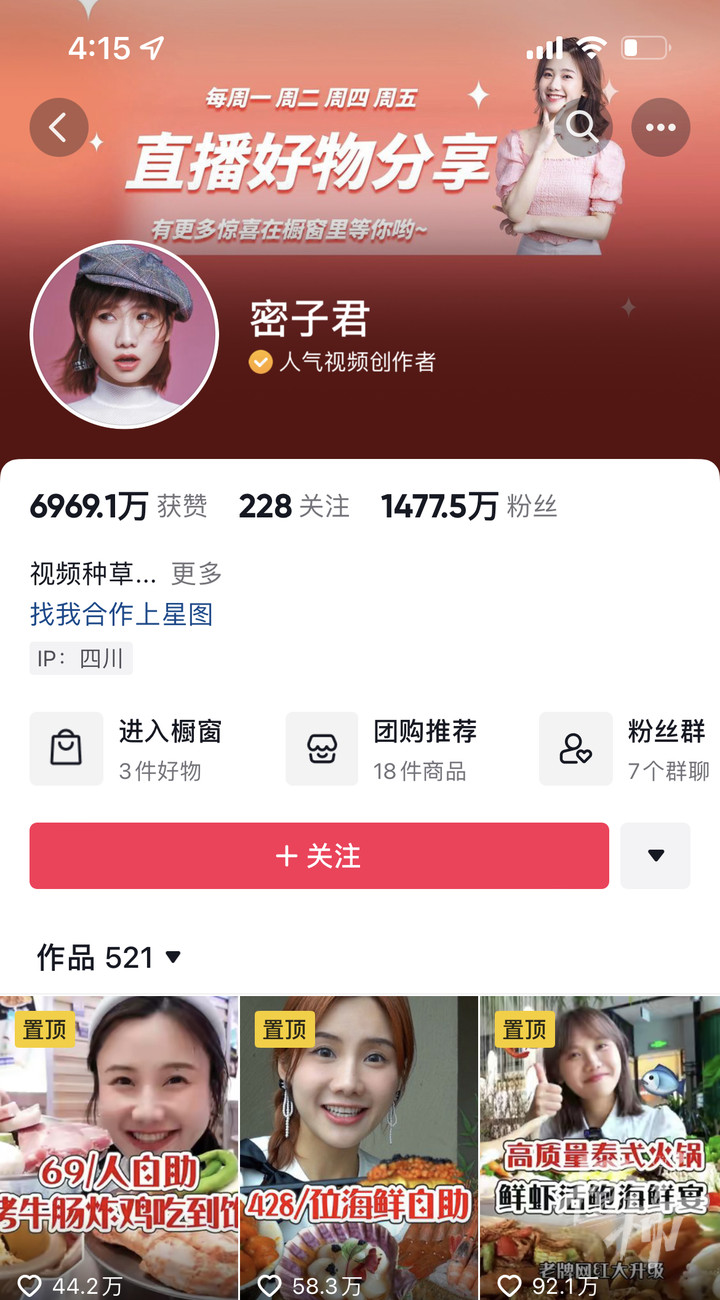This screenshot has height=1300, width=720.
Task: Follow 密子君 with the 关注 button
Action: coord(319,856)
